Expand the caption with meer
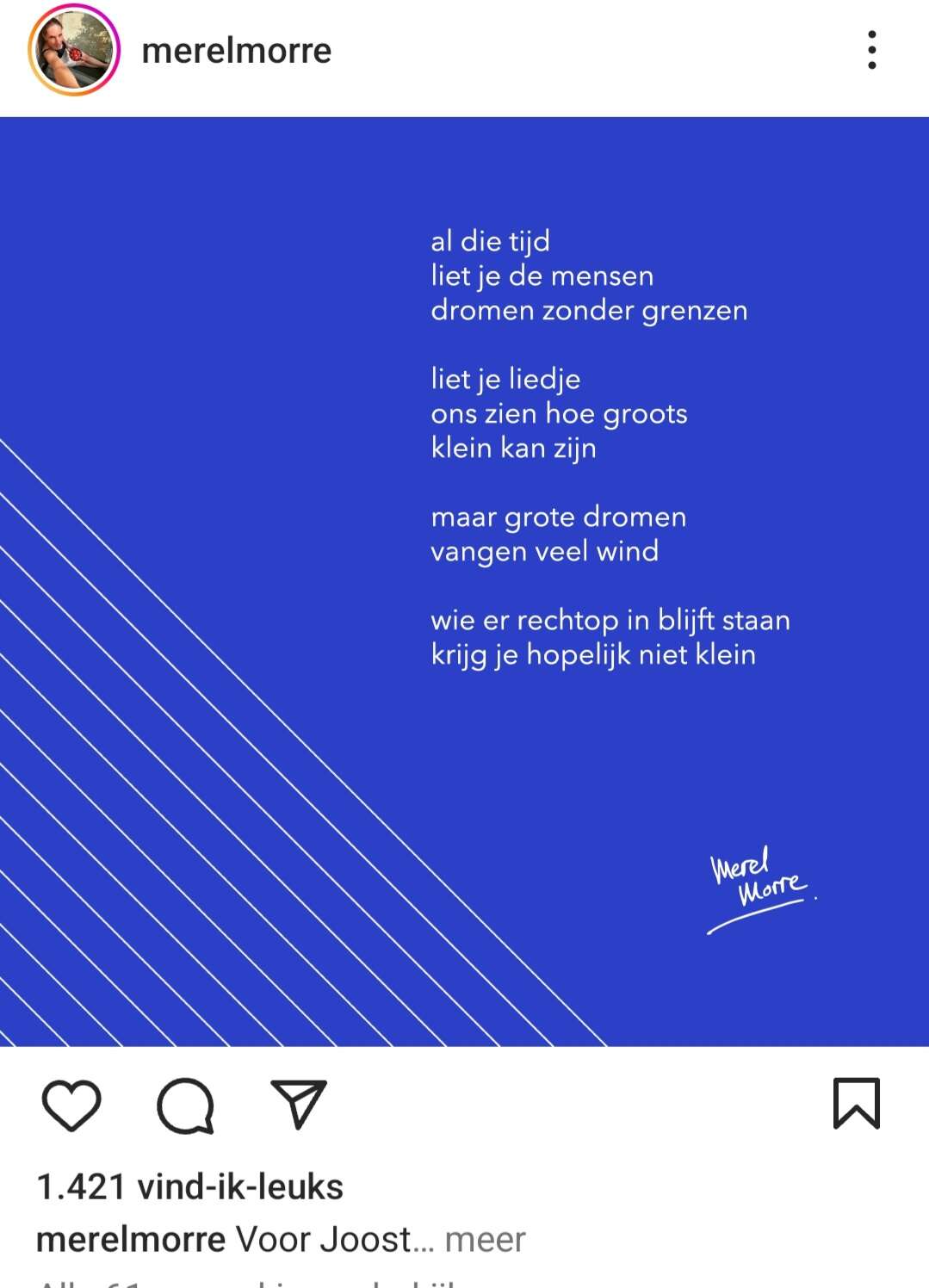The image size is (929, 1288). click(x=485, y=1240)
